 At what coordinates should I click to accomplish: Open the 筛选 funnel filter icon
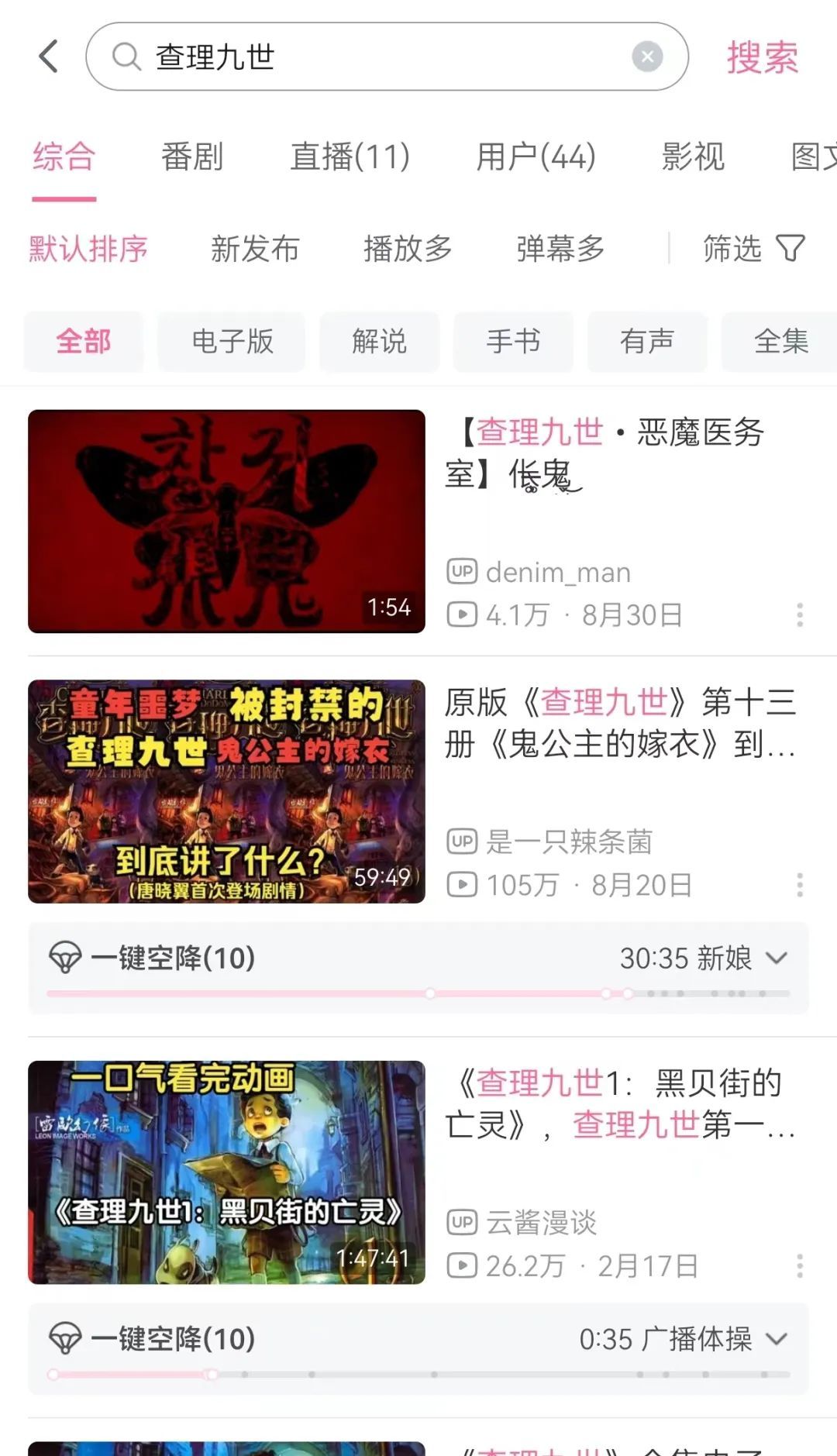click(x=790, y=248)
